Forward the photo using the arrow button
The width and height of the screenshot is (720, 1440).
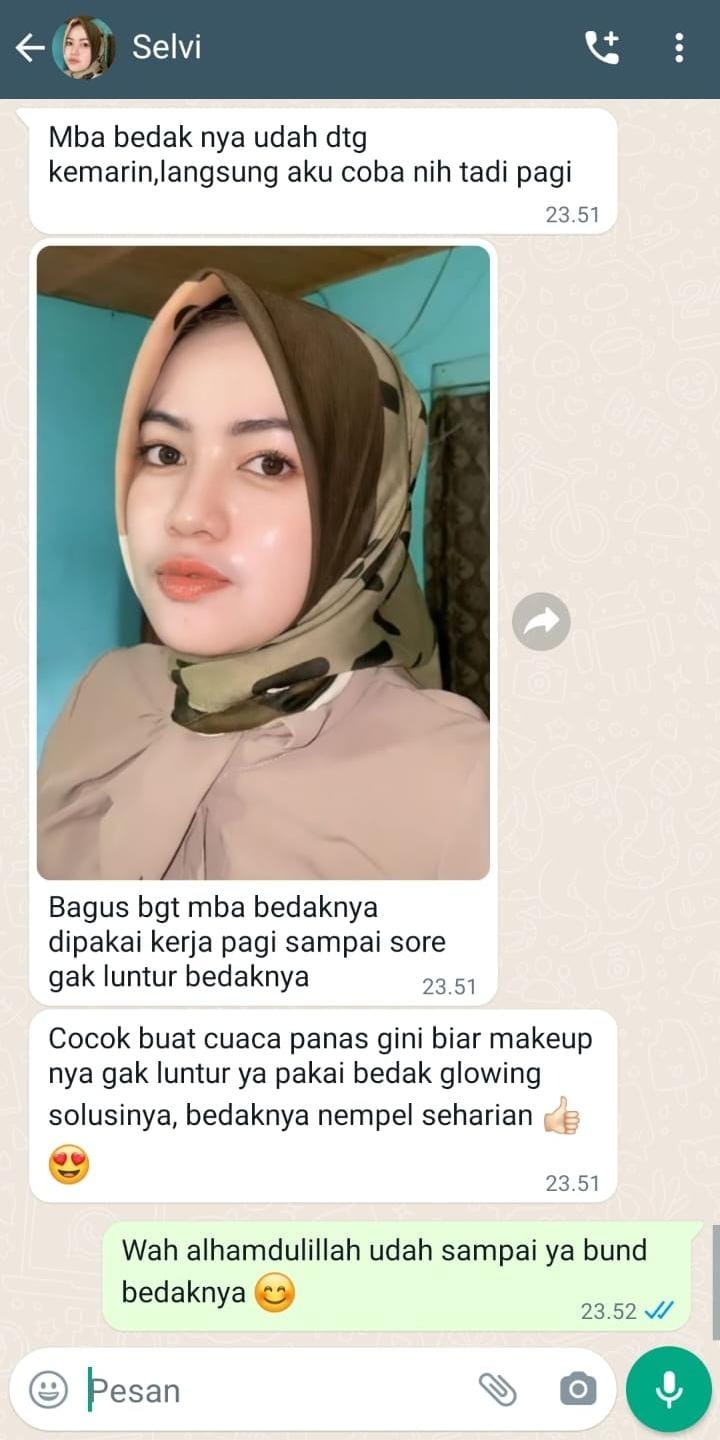541,622
